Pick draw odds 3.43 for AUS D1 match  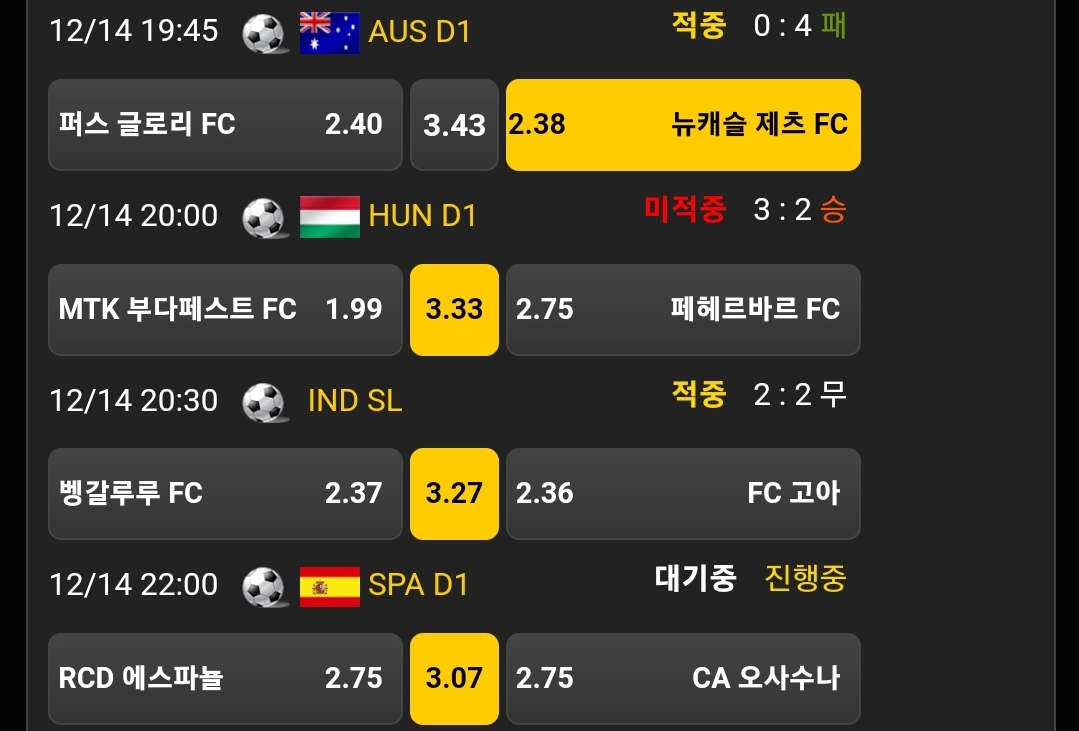coord(454,125)
